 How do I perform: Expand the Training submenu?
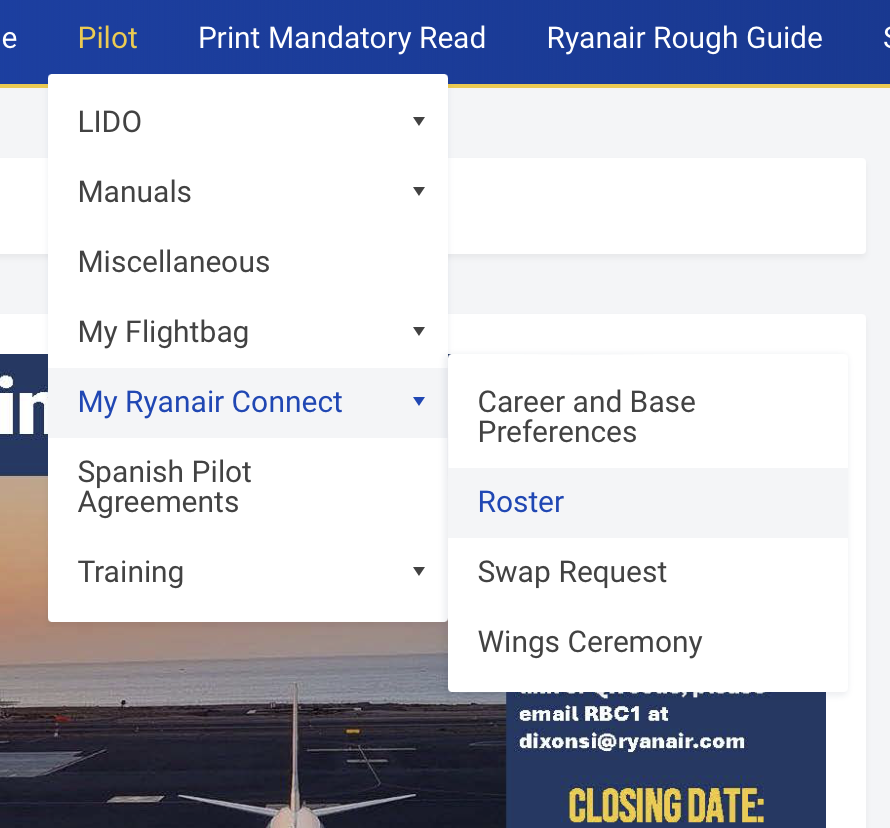coord(247,572)
